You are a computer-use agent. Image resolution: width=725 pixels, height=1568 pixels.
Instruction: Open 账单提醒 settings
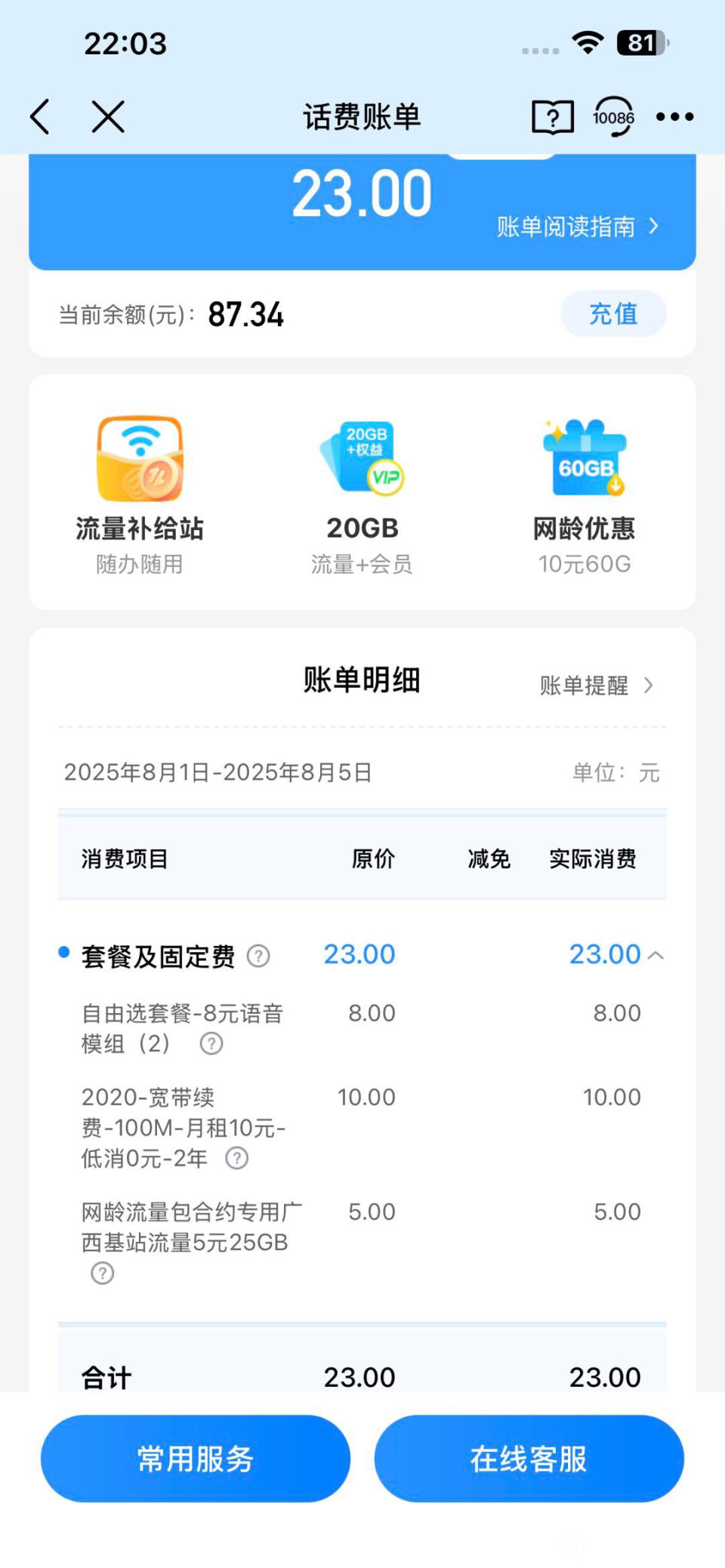[596, 685]
